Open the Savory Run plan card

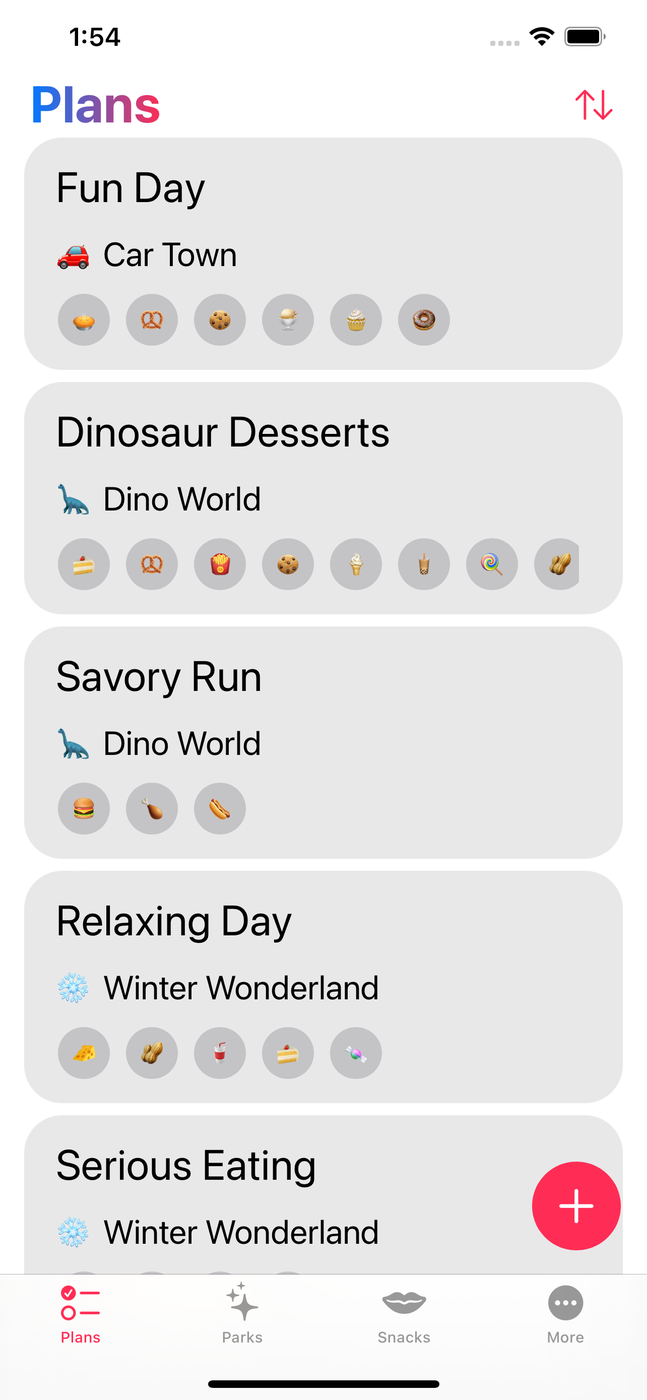(323, 742)
